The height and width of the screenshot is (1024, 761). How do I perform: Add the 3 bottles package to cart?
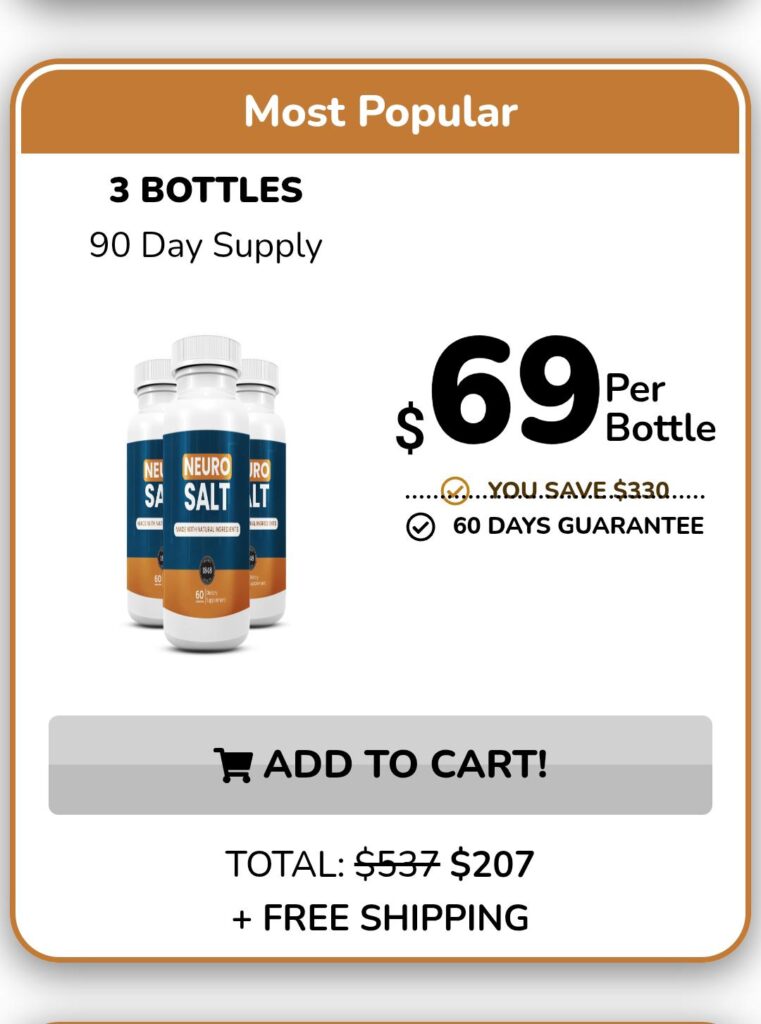pyautogui.click(x=380, y=765)
